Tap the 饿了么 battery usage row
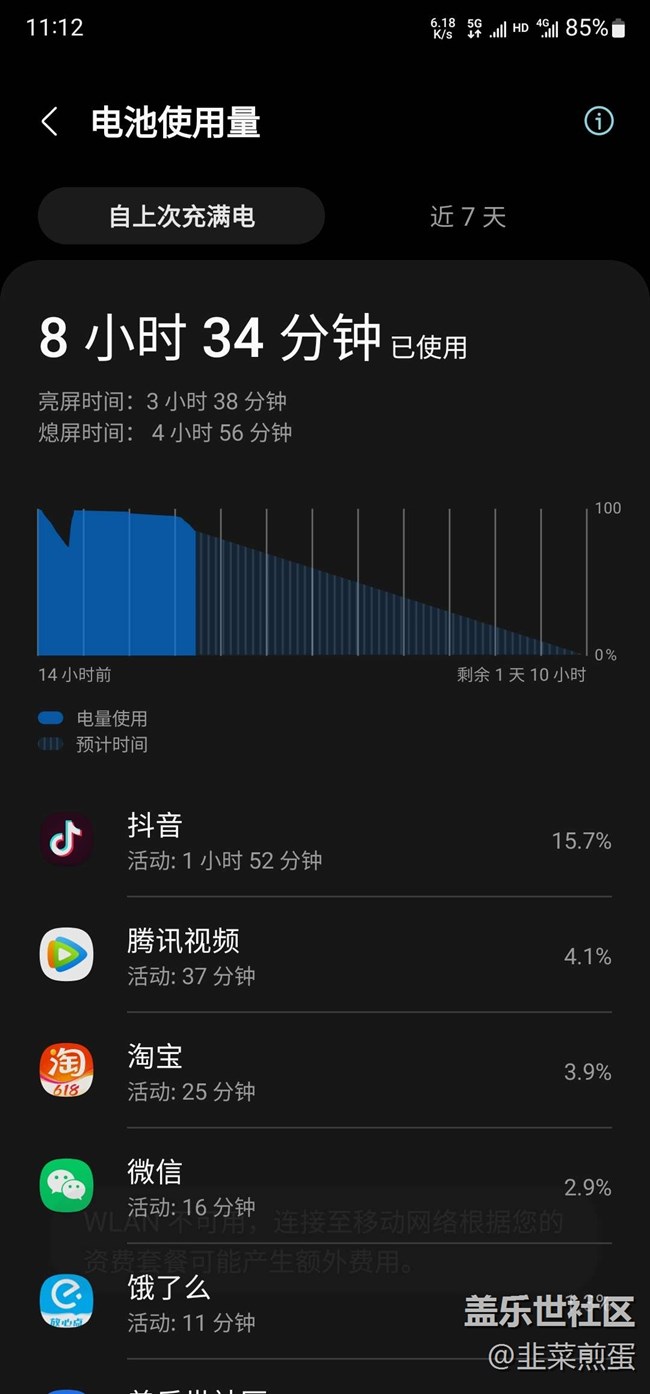Viewport: 650px width, 1394px height. pos(325,1302)
